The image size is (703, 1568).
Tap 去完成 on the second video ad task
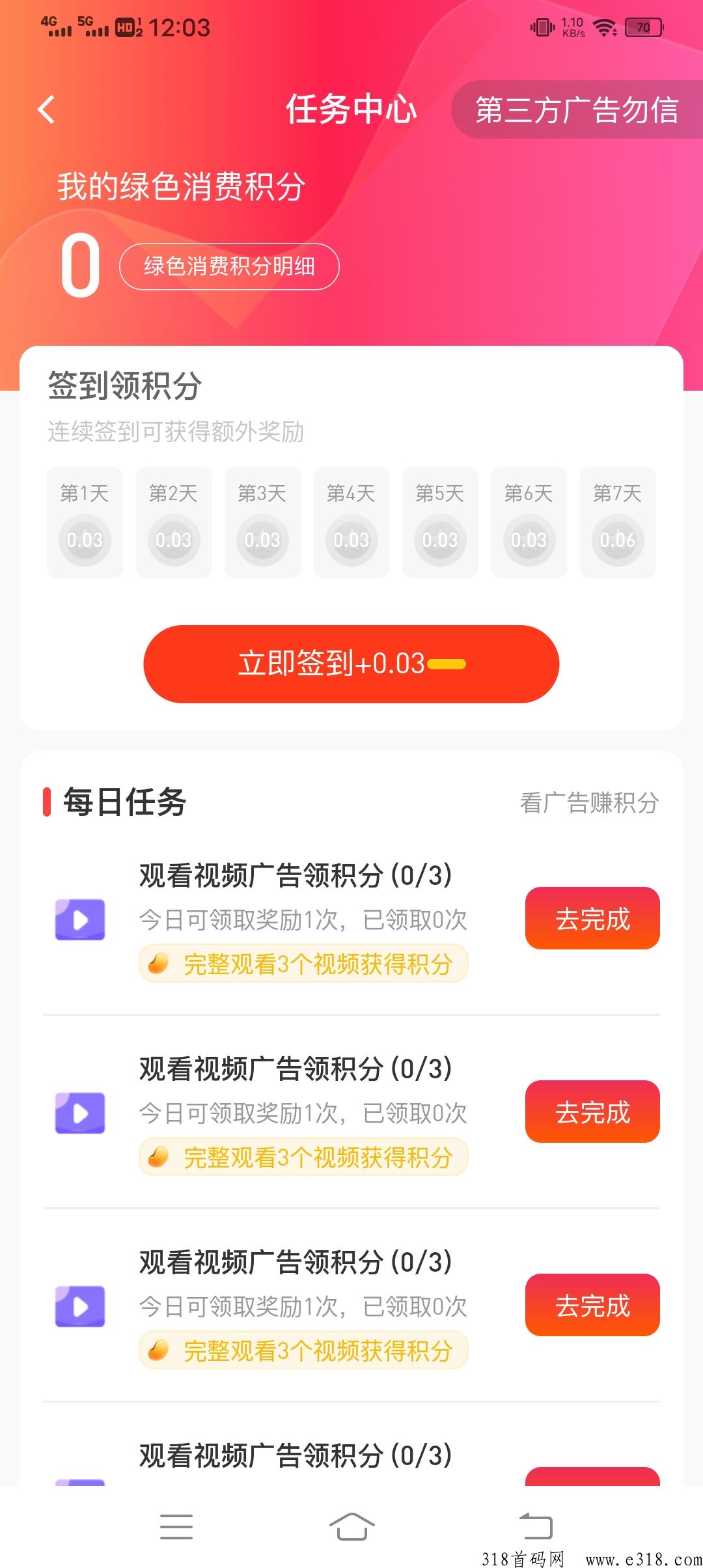pyautogui.click(x=592, y=1112)
